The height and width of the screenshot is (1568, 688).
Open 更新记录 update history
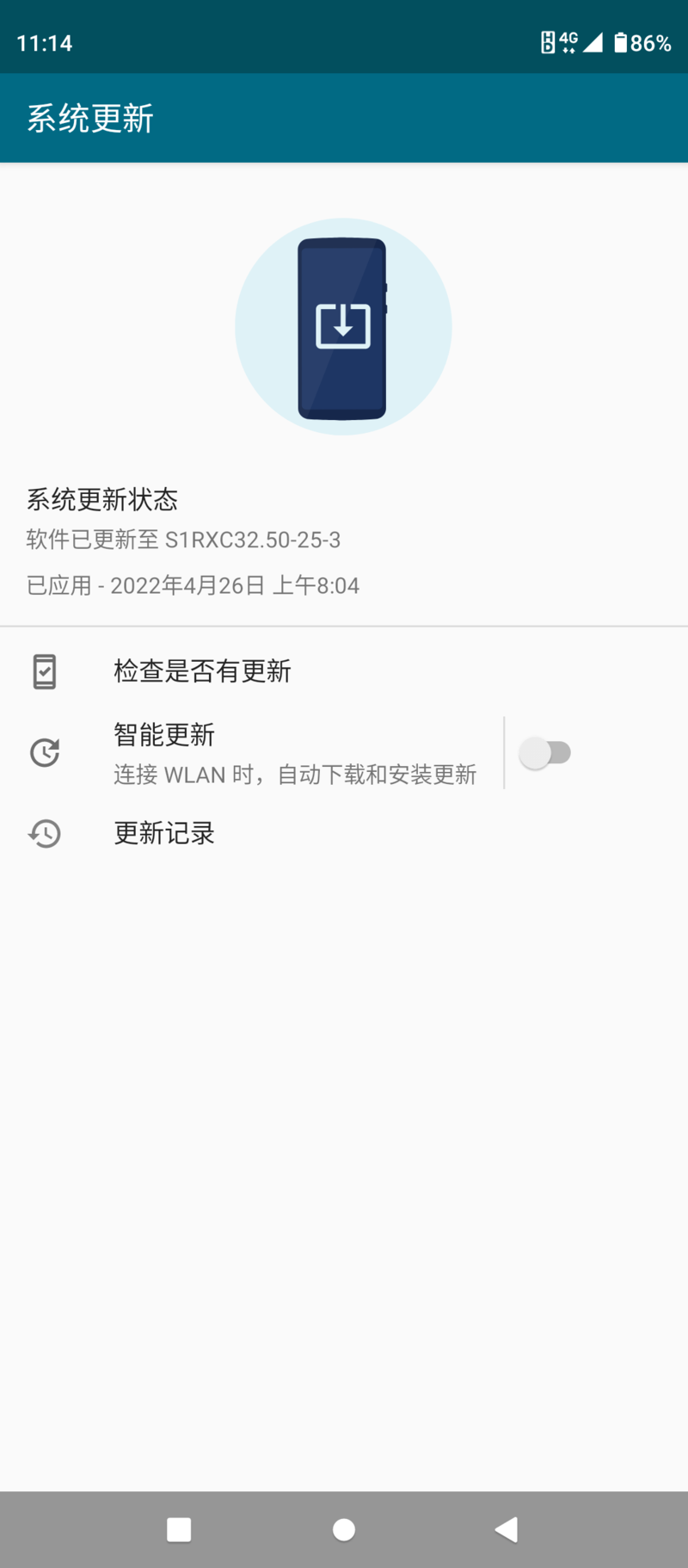(x=164, y=833)
